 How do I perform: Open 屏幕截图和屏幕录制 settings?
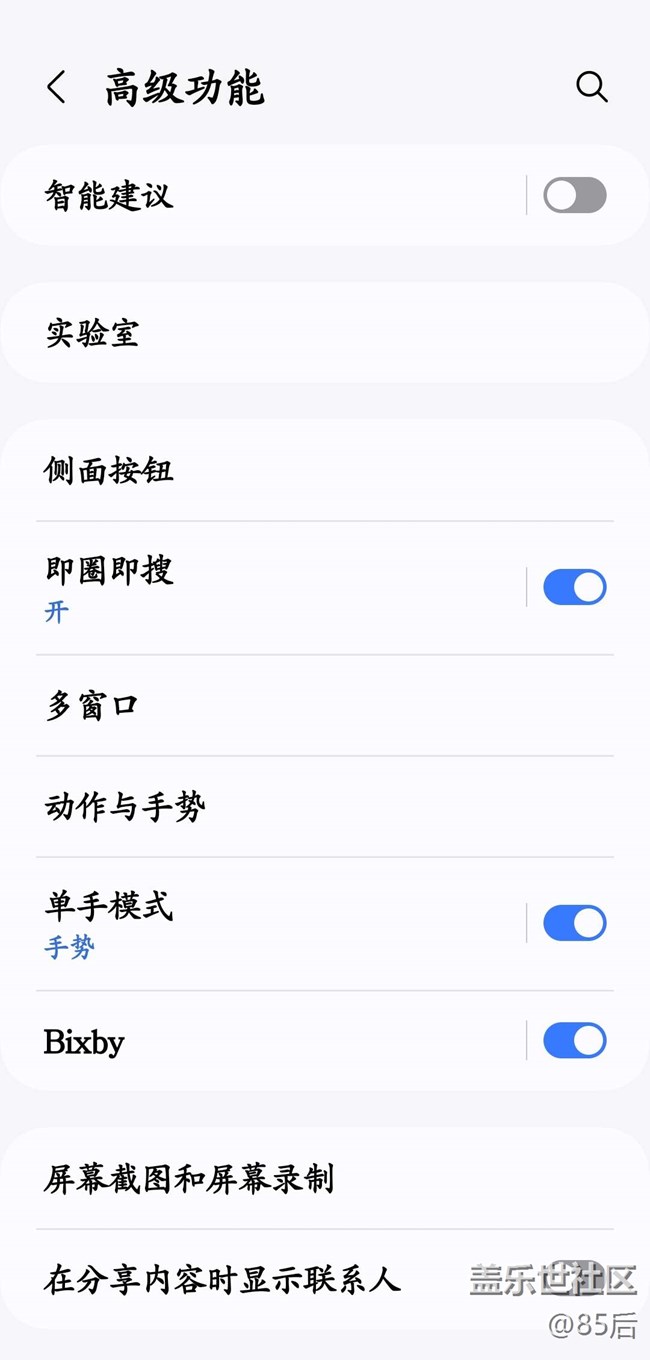300,1179
